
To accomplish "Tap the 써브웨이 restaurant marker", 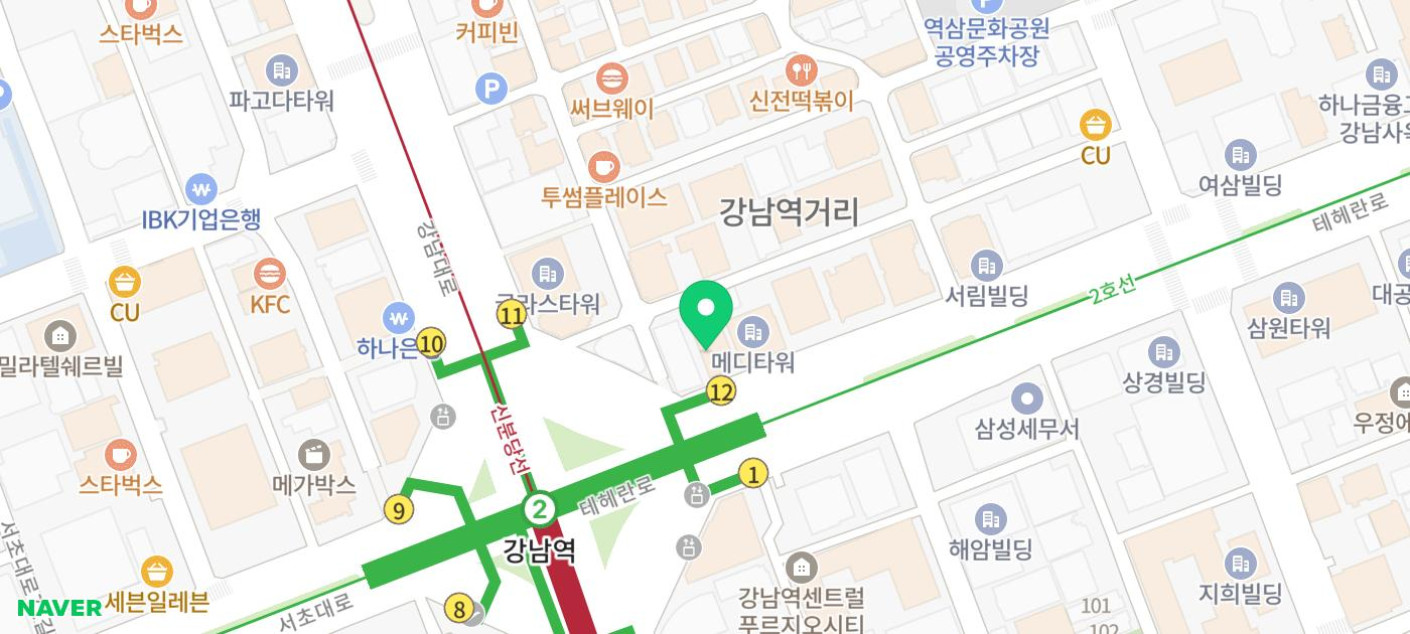I will 611,77.
